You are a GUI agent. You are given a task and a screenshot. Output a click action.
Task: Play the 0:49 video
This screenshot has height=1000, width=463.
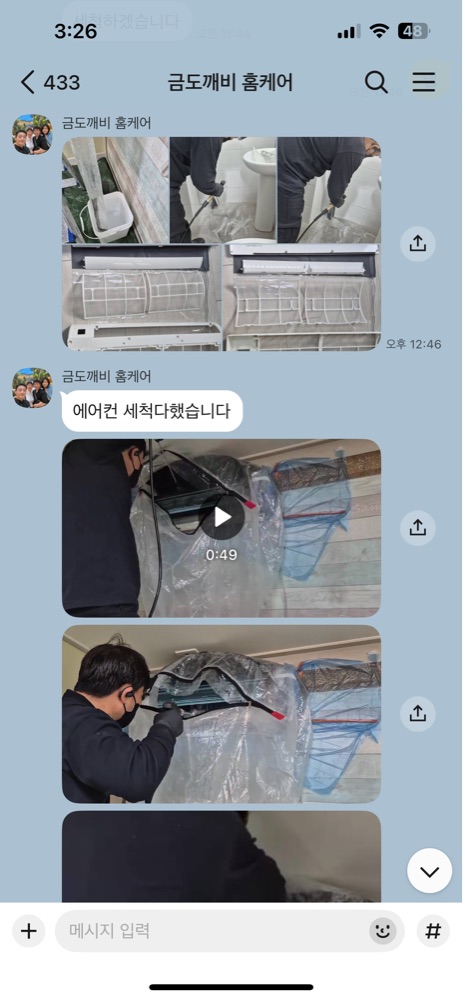[x=221, y=517]
